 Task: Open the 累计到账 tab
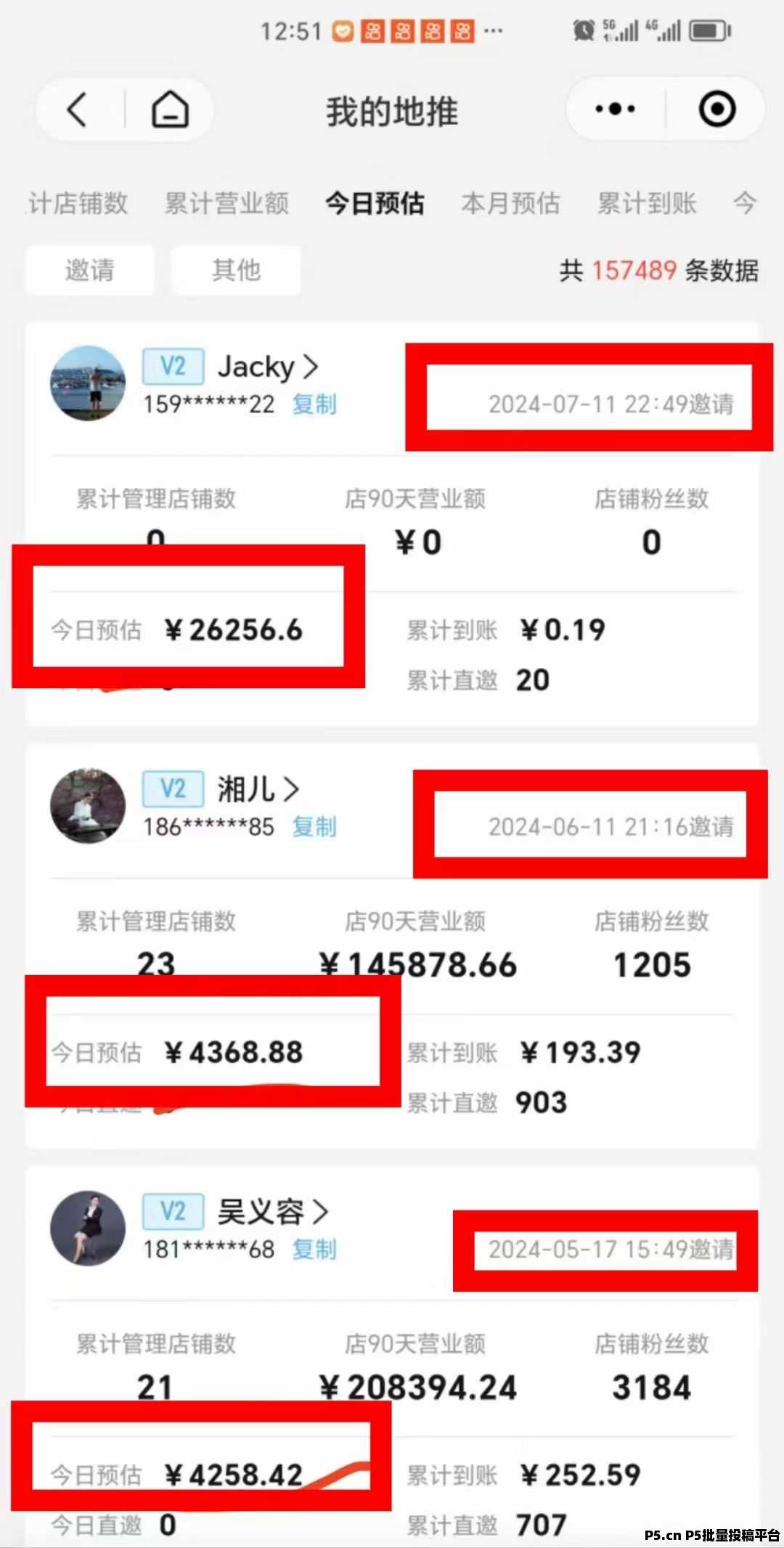point(647,203)
